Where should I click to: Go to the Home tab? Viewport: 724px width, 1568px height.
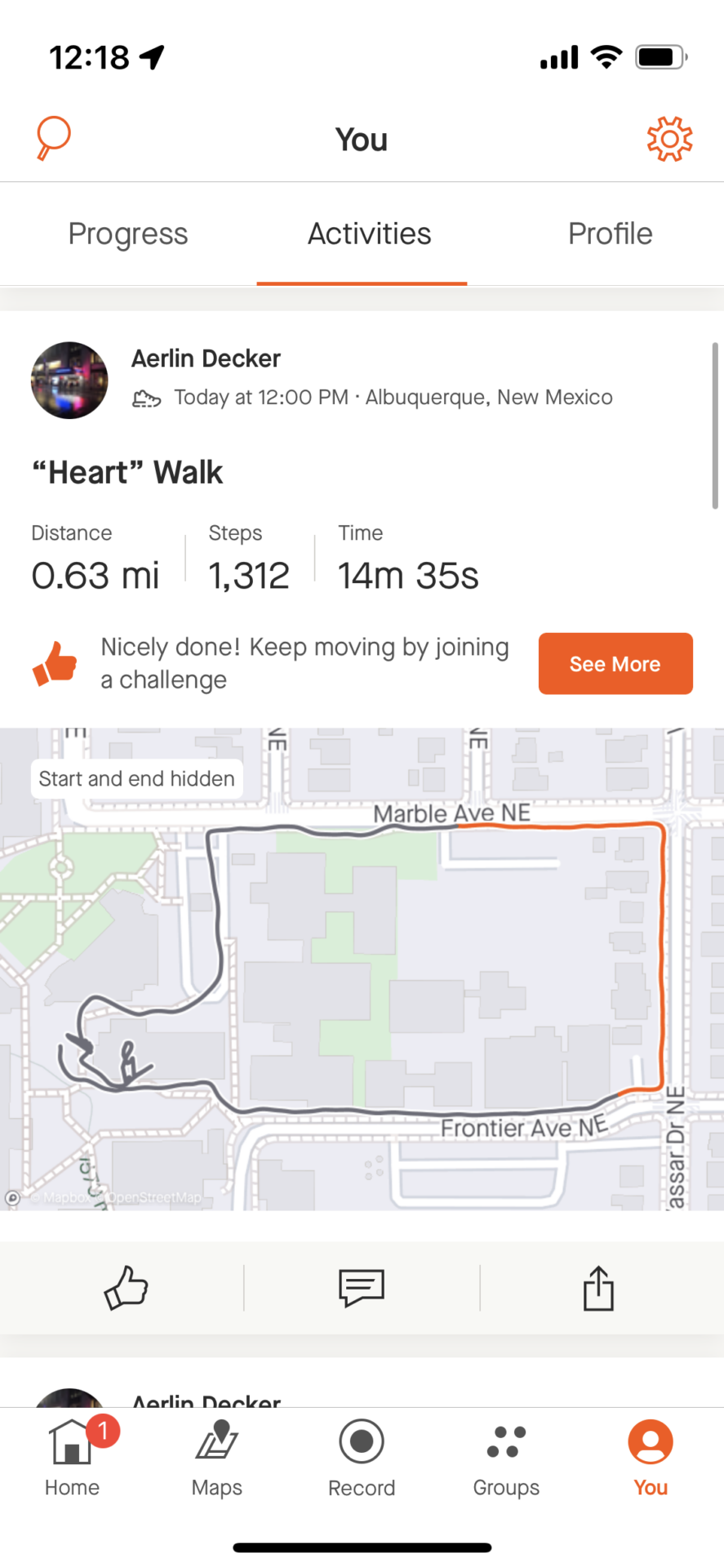click(x=73, y=1457)
